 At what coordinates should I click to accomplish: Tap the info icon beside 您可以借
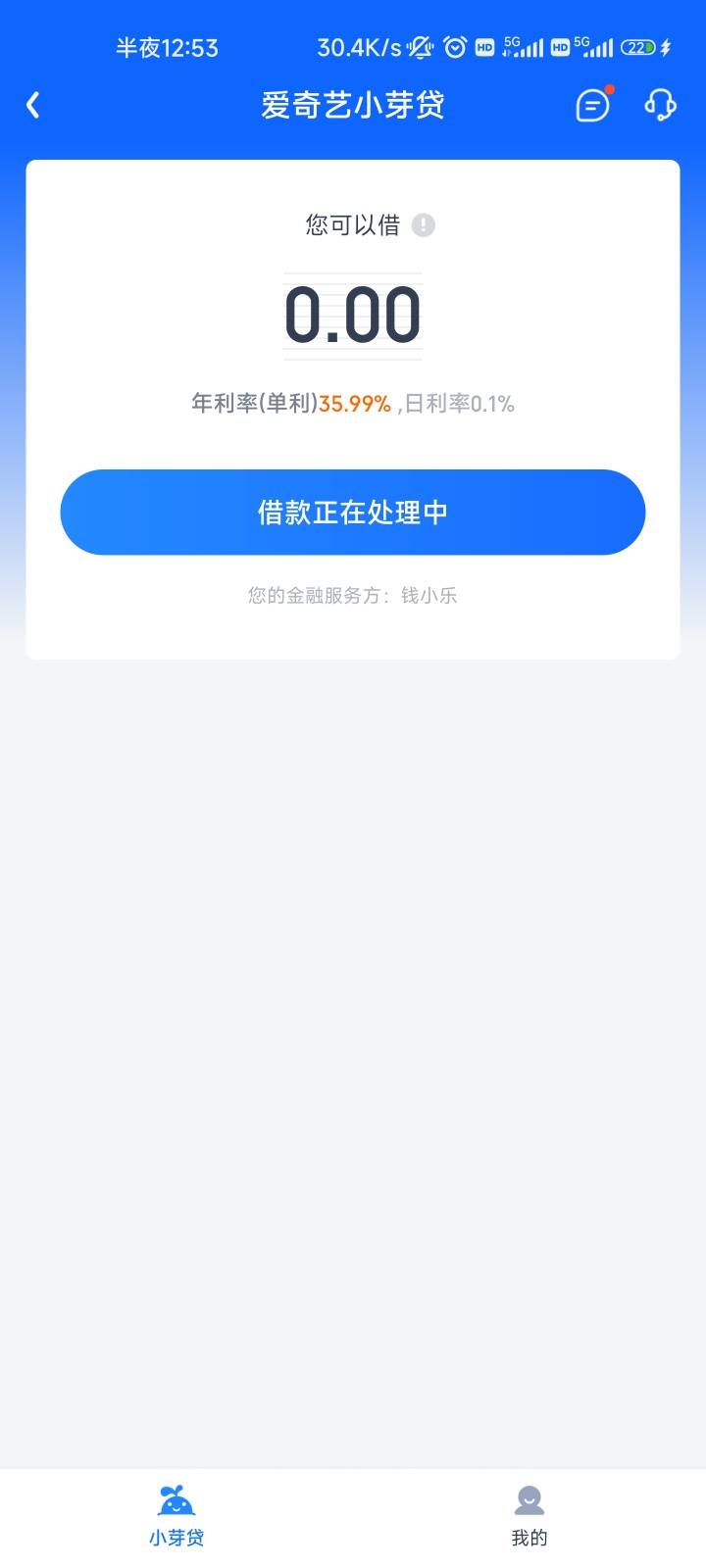[424, 225]
